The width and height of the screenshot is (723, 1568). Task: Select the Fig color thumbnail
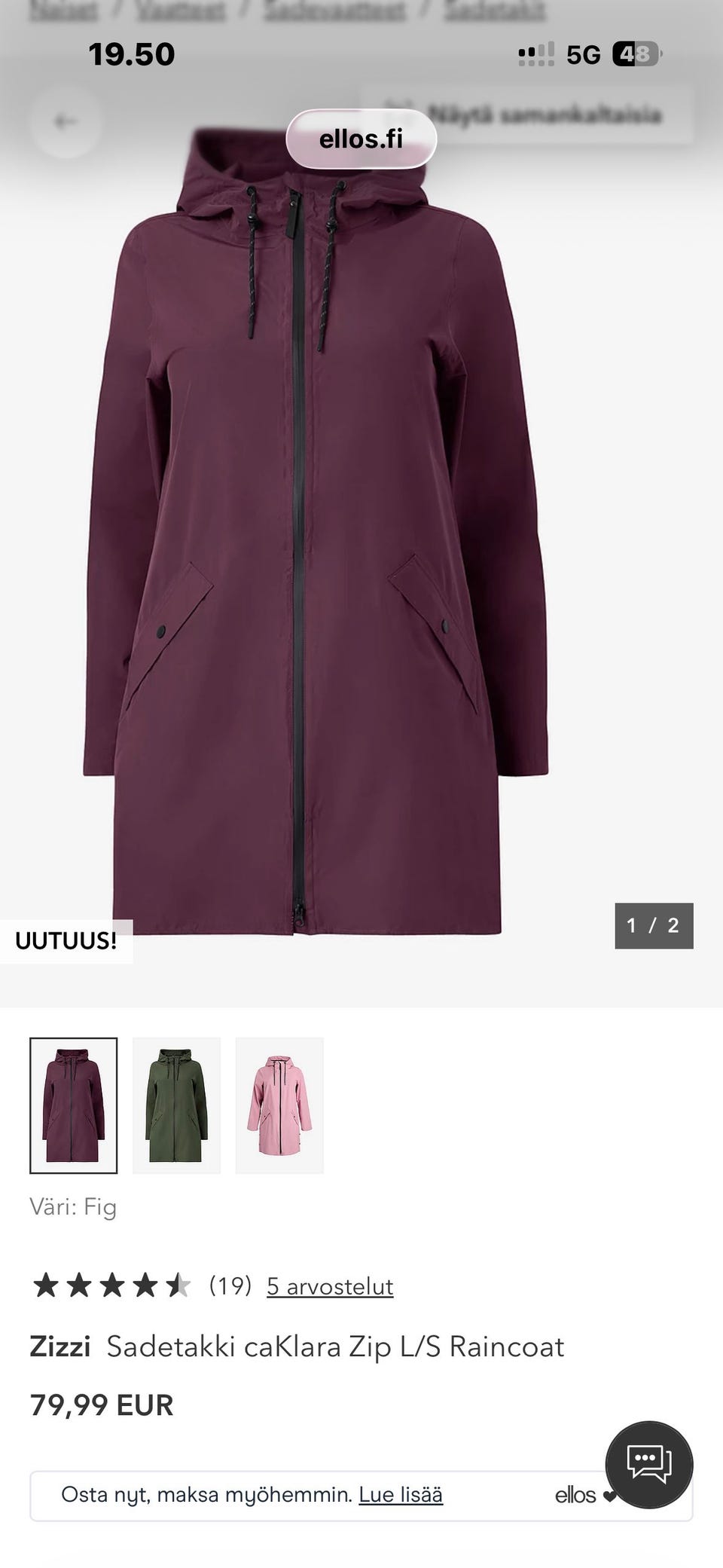pos(74,1105)
